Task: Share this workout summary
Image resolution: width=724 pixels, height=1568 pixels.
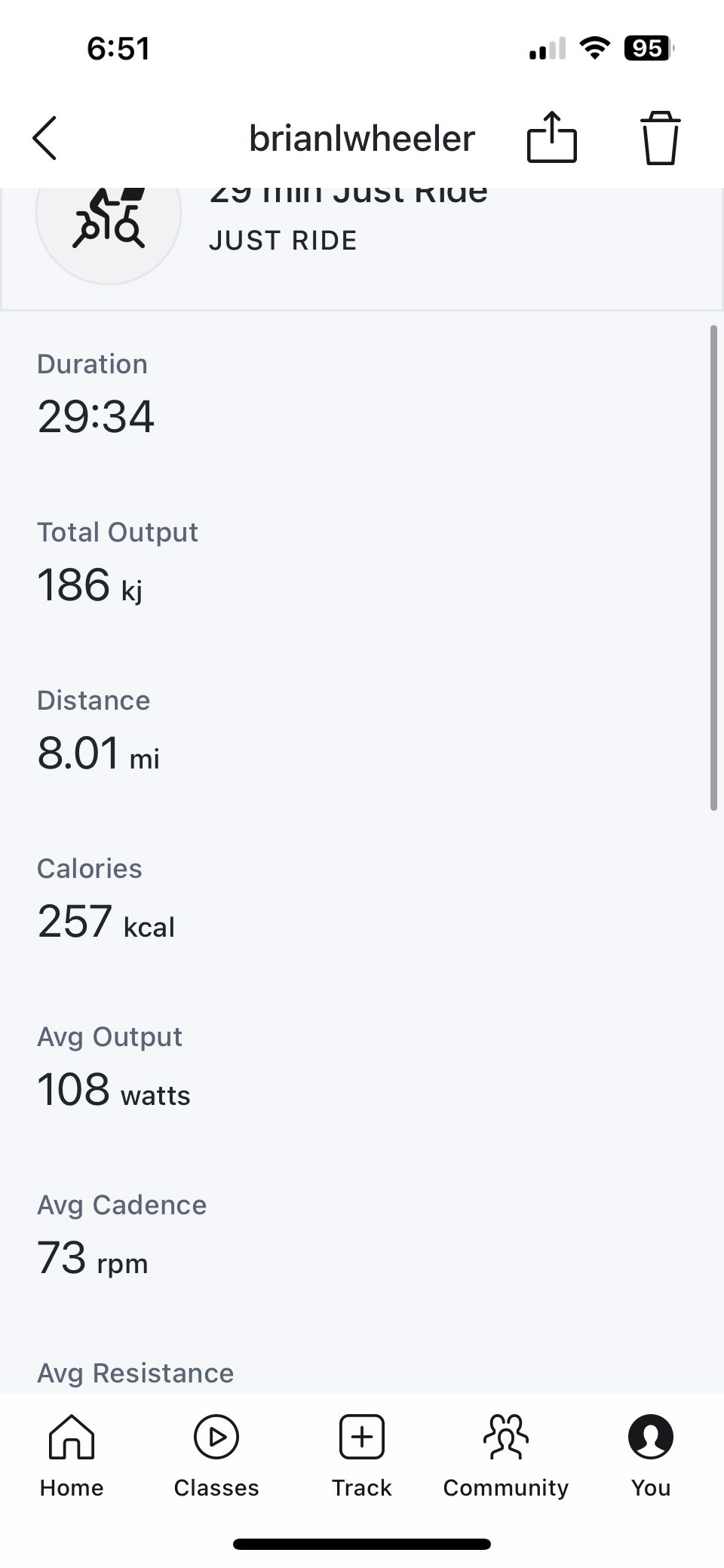Action: [x=551, y=137]
